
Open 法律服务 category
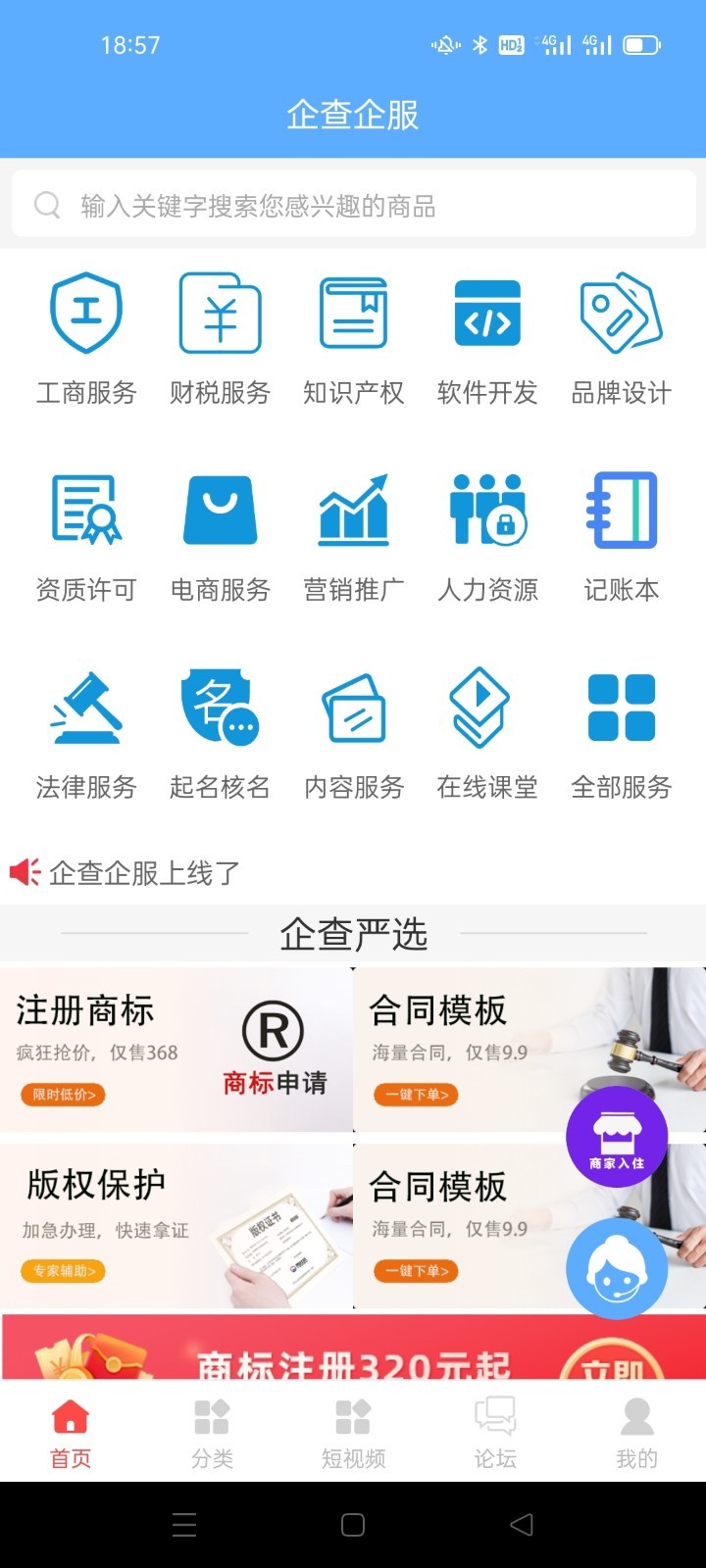(86, 732)
